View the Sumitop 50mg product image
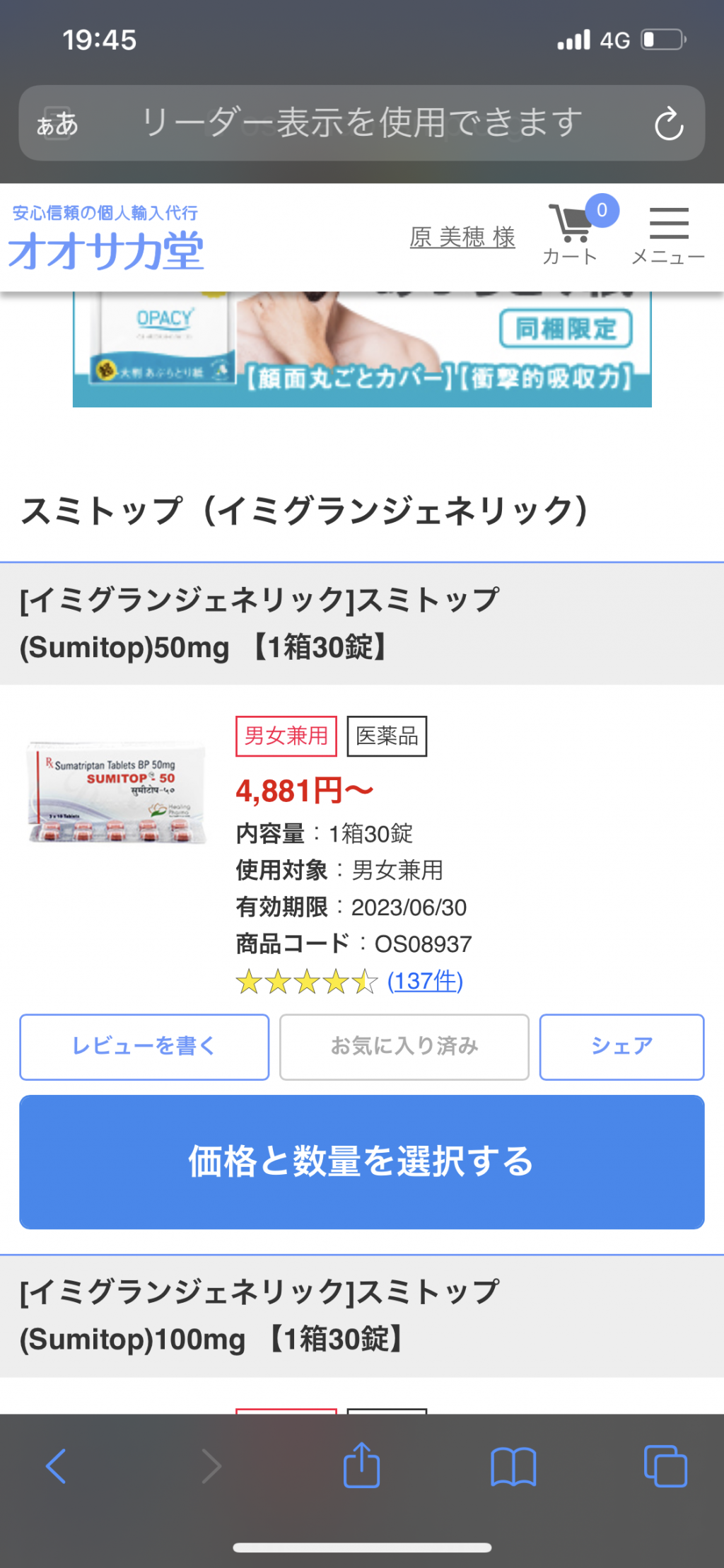This screenshot has height=1568, width=724. coord(117,792)
